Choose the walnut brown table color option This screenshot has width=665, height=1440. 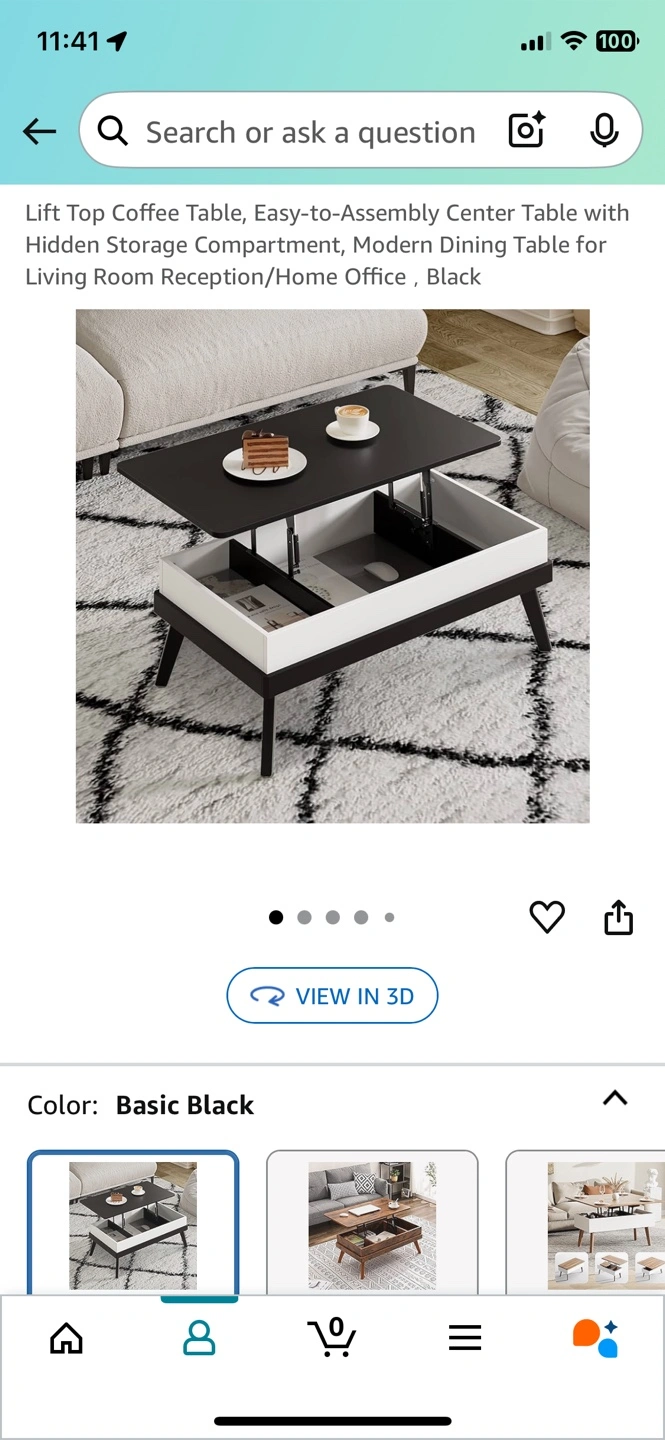click(x=372, y=1224)
